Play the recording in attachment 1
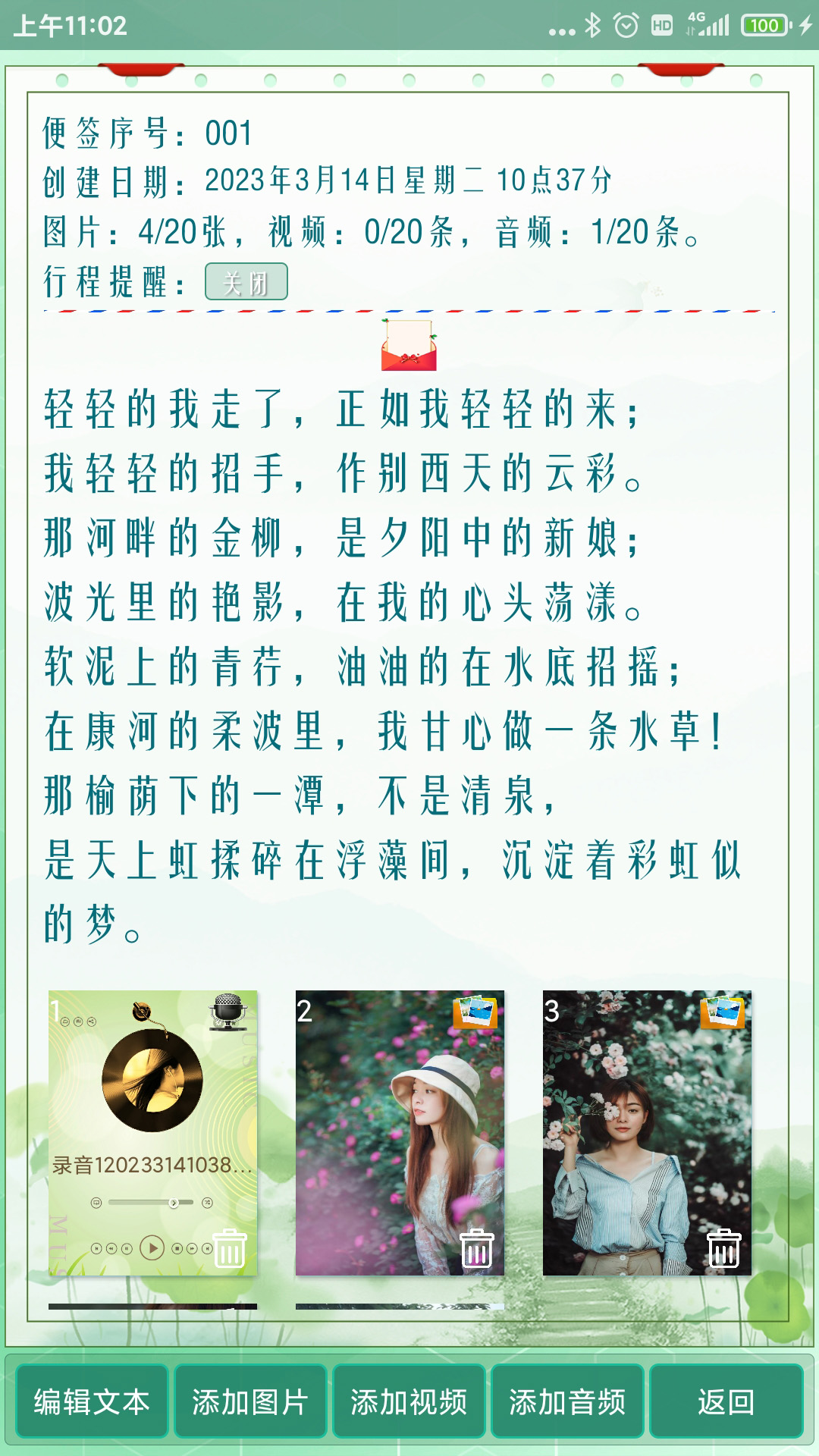Screen dimensions: 819x1456 pos(152,1247)
